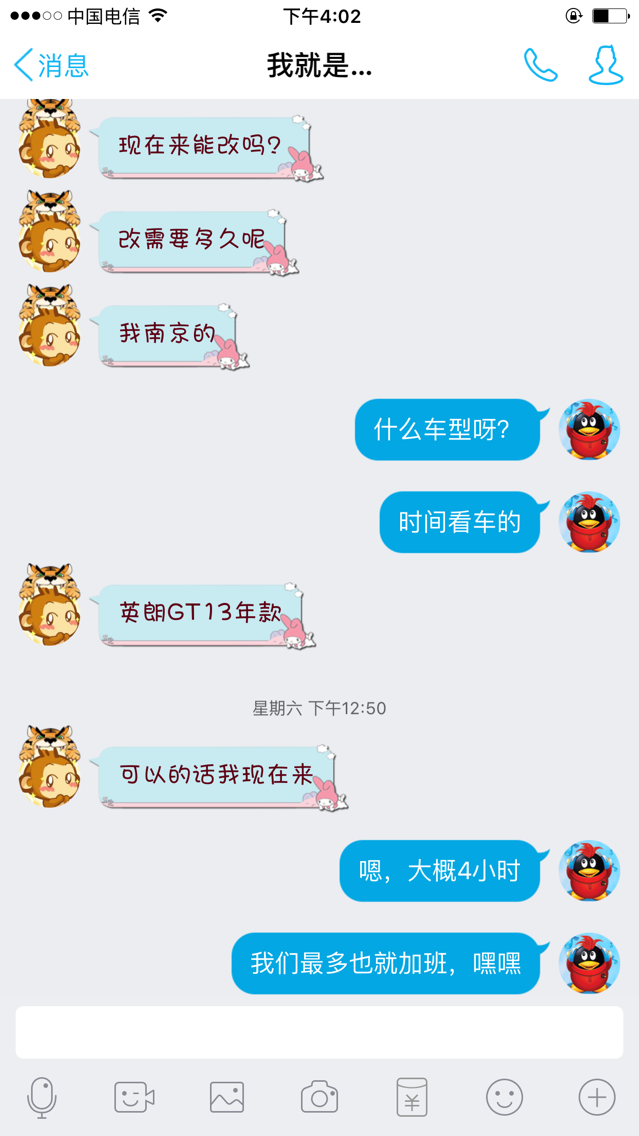639x1136 pixels.
Task: Go back to the 消息 list
Action: (x=51, y=65)
